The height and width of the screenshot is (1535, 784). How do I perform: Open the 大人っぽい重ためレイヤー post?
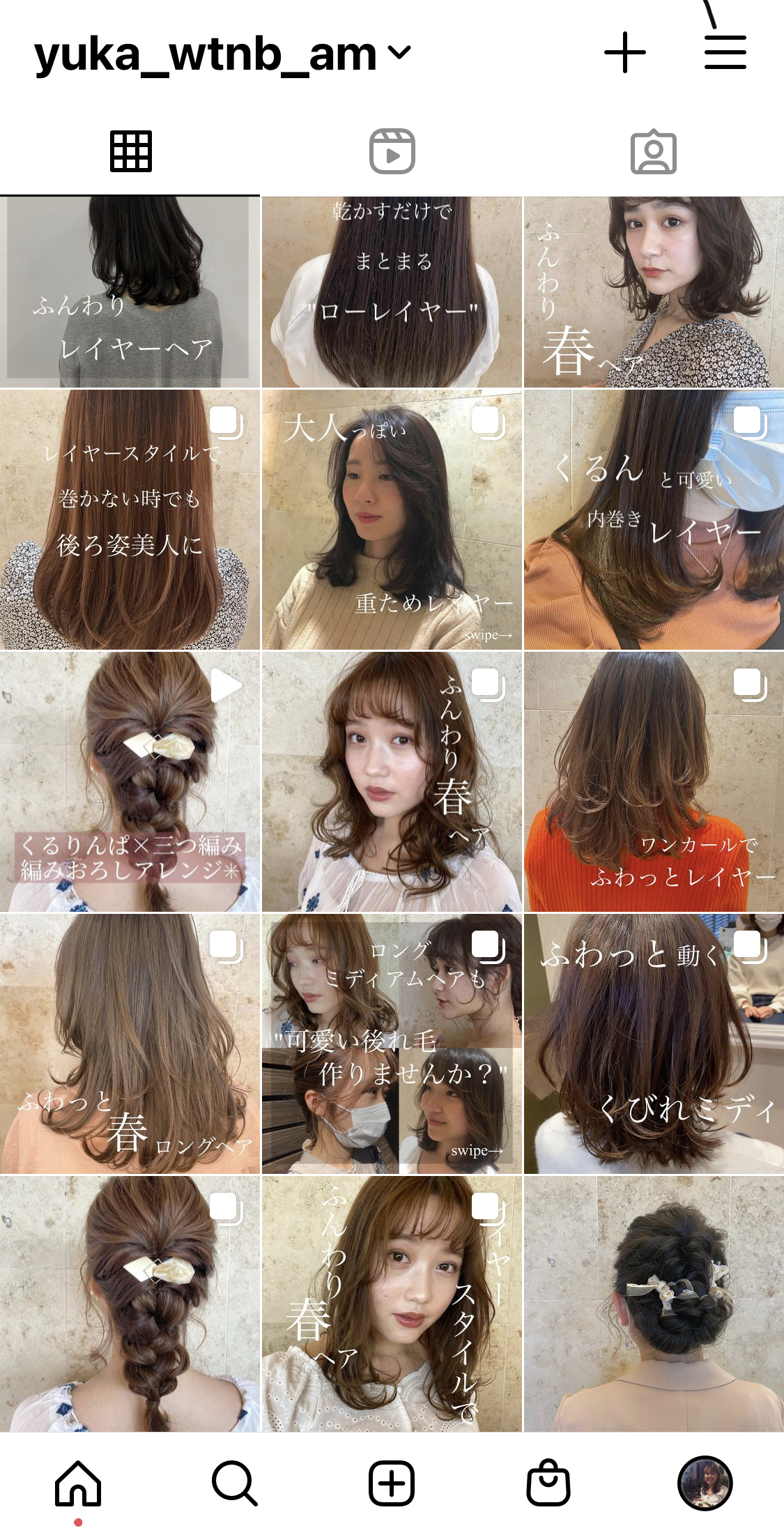(392, 519)
